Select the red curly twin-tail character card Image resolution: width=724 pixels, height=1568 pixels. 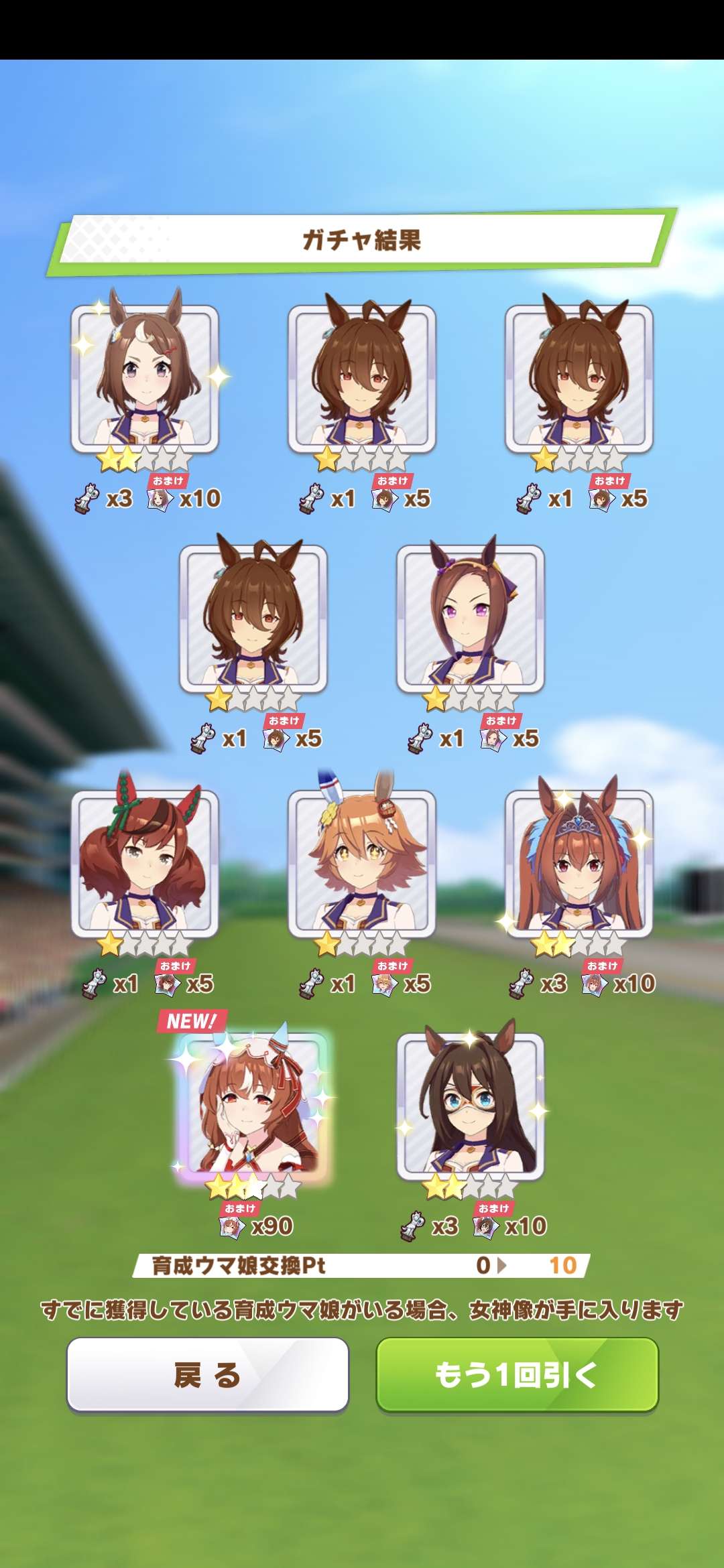(145, 863)
